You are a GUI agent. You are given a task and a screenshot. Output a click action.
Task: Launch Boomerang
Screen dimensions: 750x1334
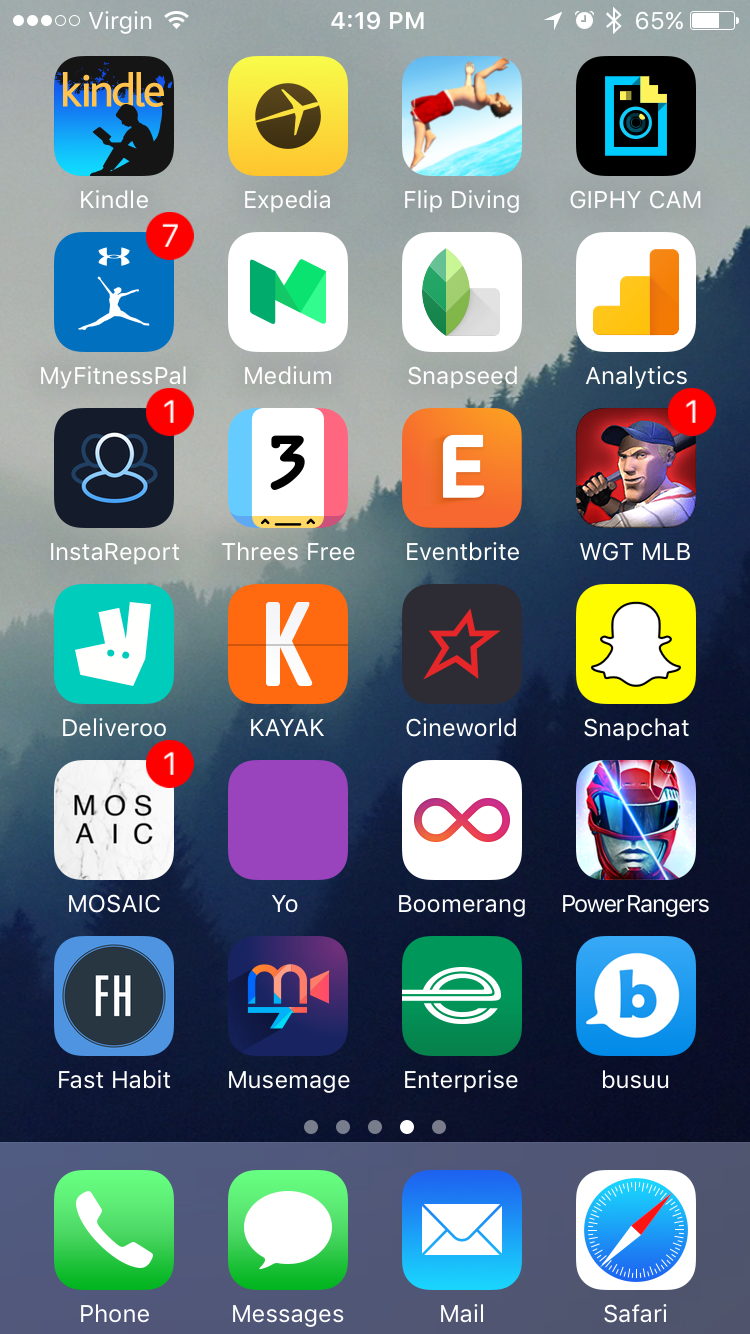pyautogui.click(x=462, y=820)
